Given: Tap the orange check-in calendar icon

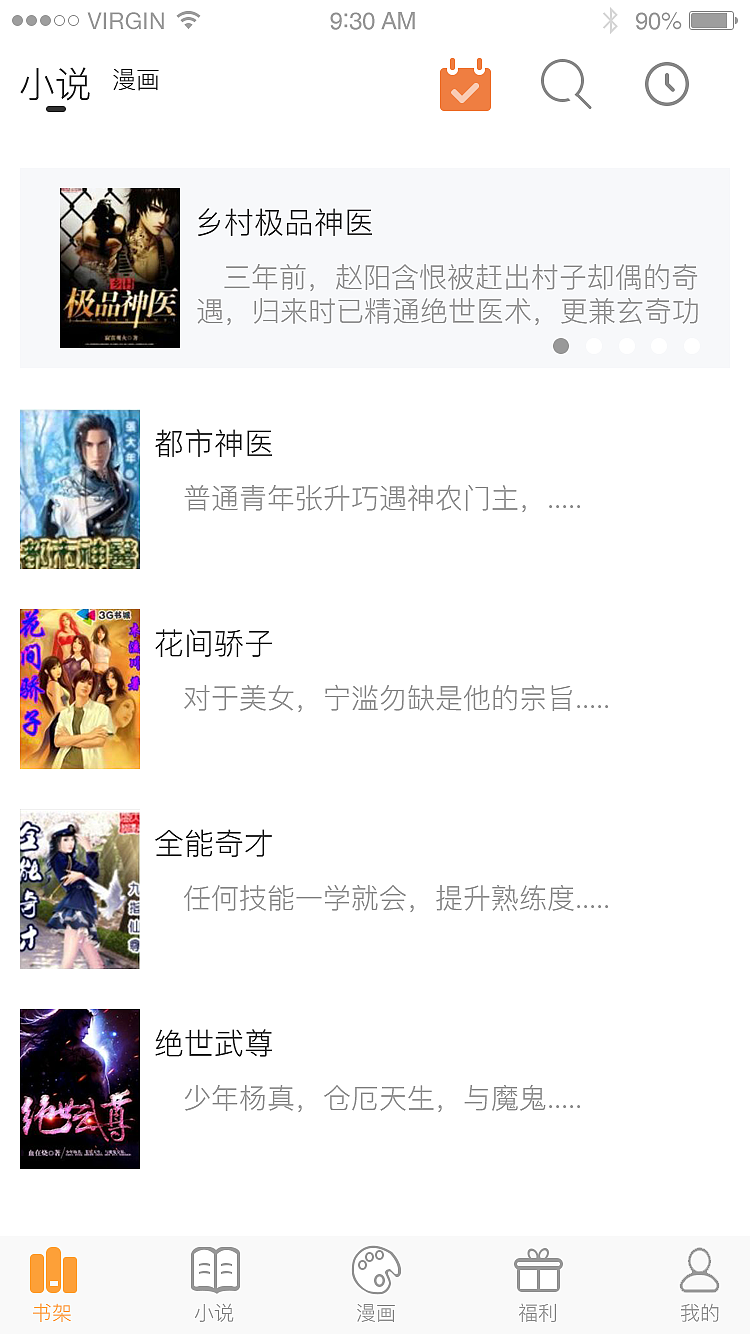Looking at the screenshot, I should coord(465,86).
